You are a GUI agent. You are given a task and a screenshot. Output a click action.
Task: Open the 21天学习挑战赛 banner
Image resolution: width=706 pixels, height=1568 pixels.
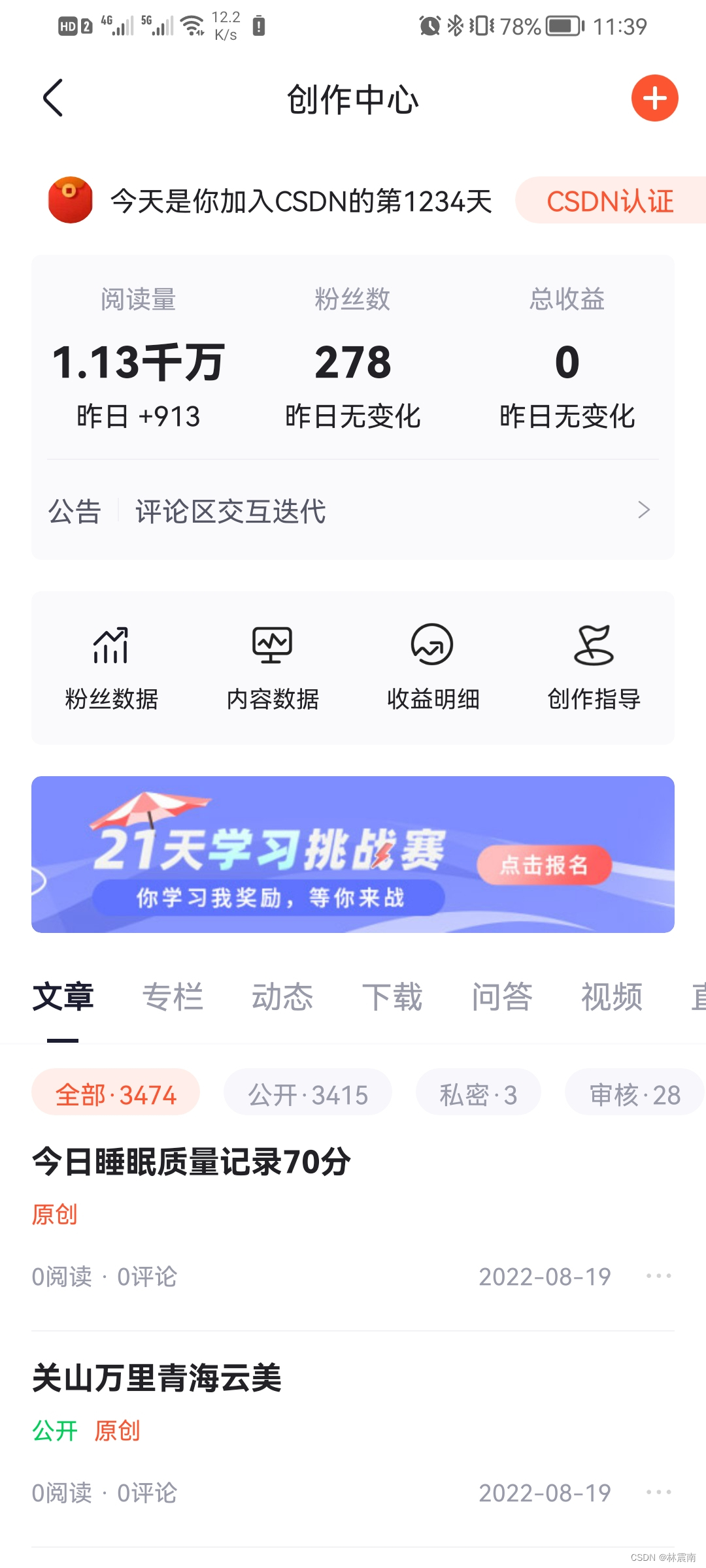[353, 854]
